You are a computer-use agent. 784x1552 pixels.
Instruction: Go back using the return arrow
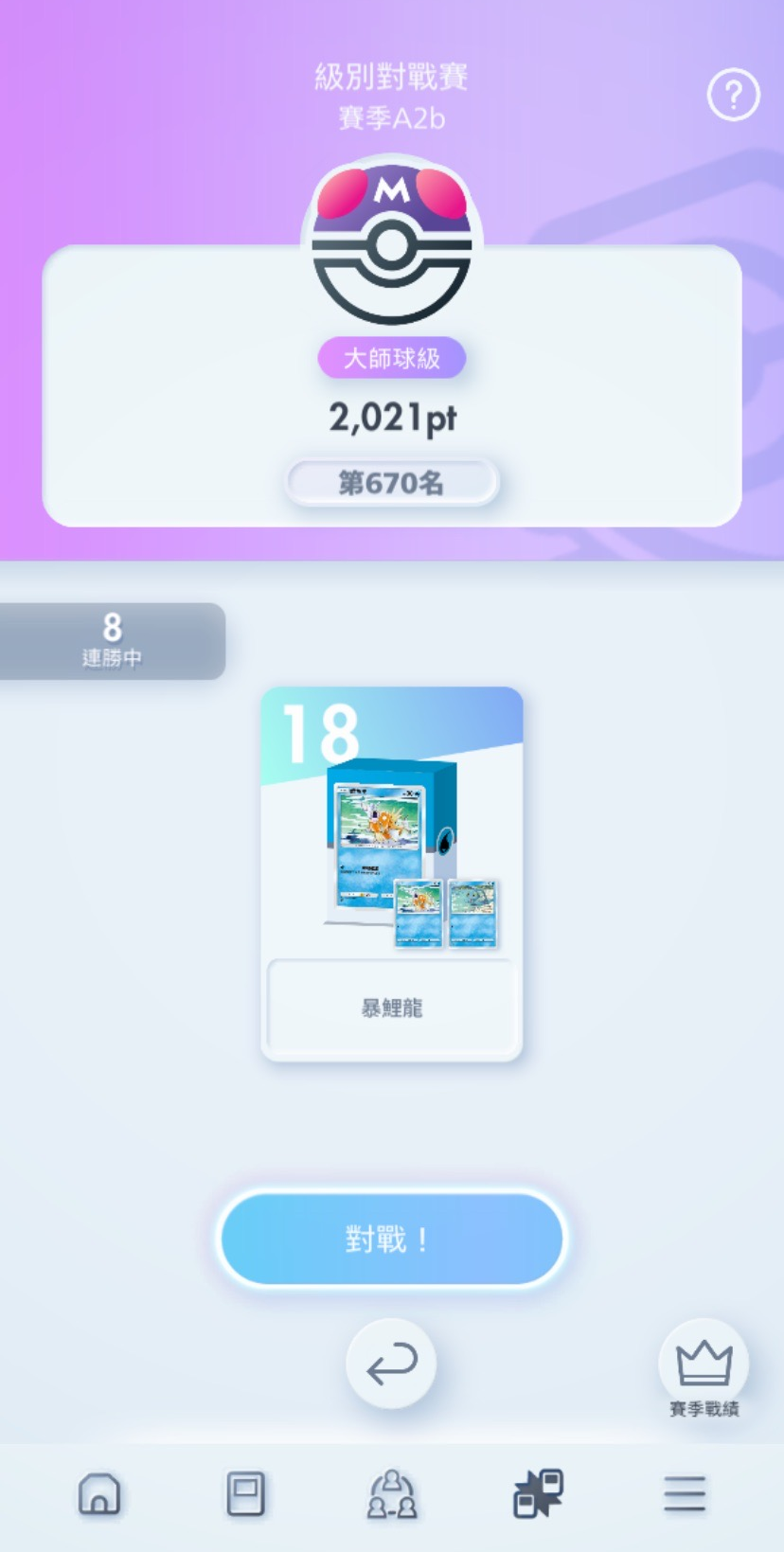click(x=391, y=1365)
